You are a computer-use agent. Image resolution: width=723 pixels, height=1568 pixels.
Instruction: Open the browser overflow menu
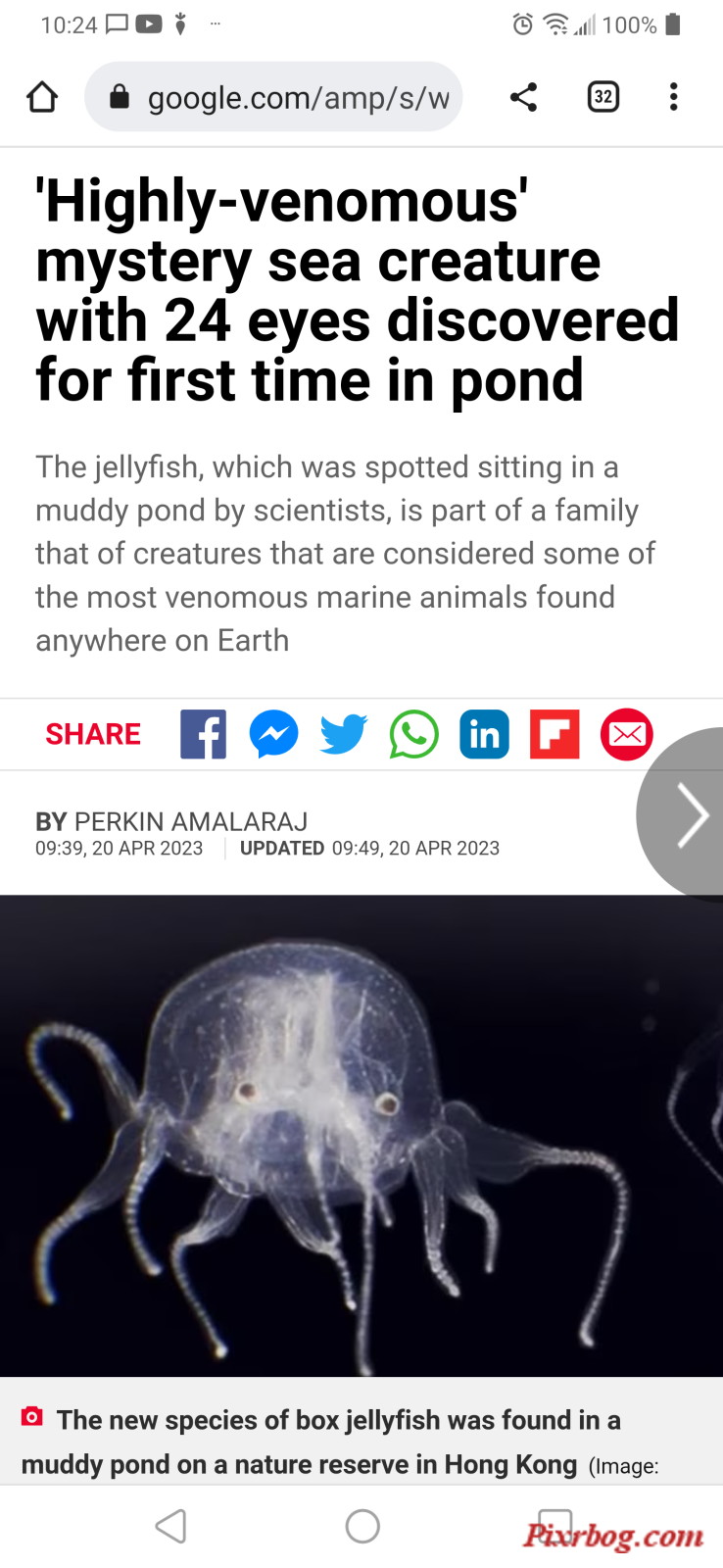pos(673,97)
